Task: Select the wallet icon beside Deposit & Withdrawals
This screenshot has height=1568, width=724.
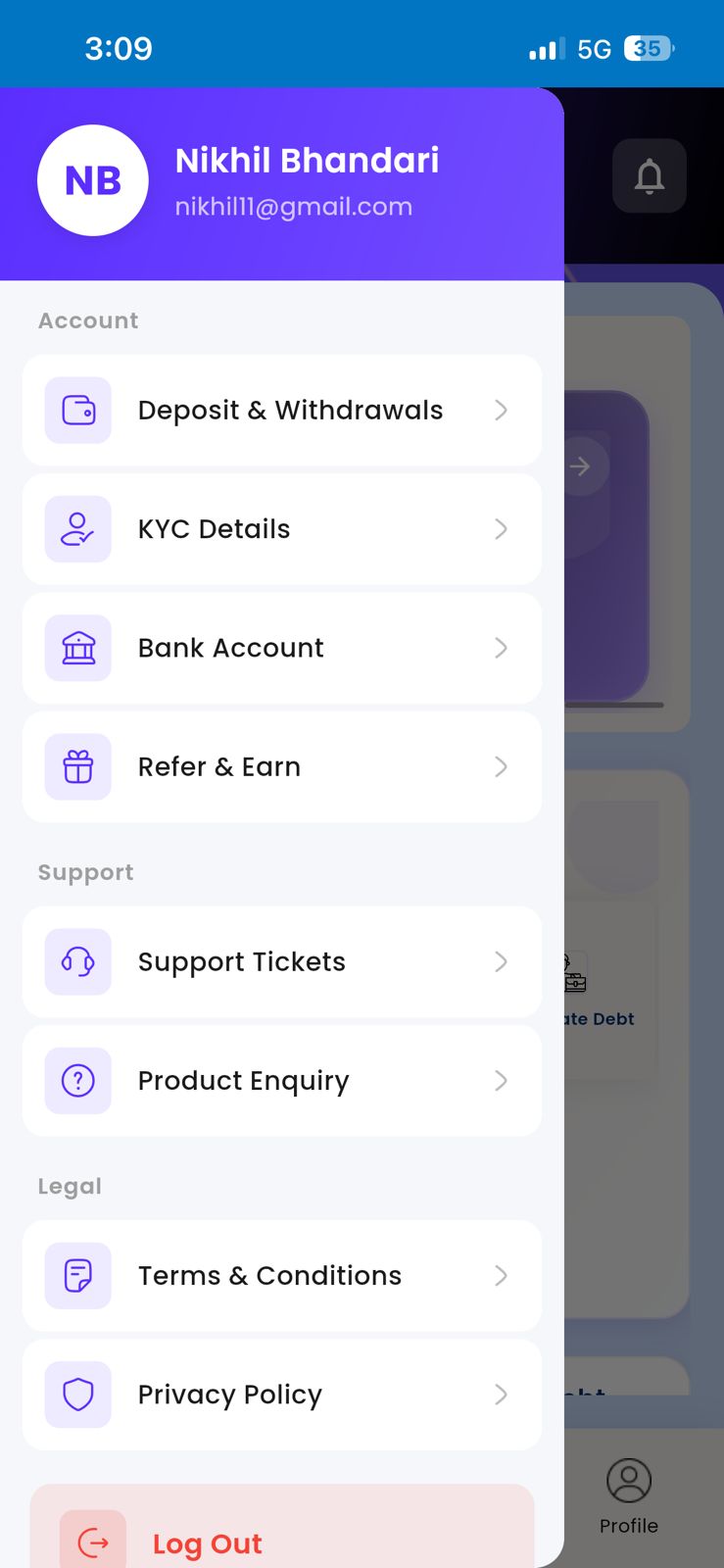Action: 77,411
